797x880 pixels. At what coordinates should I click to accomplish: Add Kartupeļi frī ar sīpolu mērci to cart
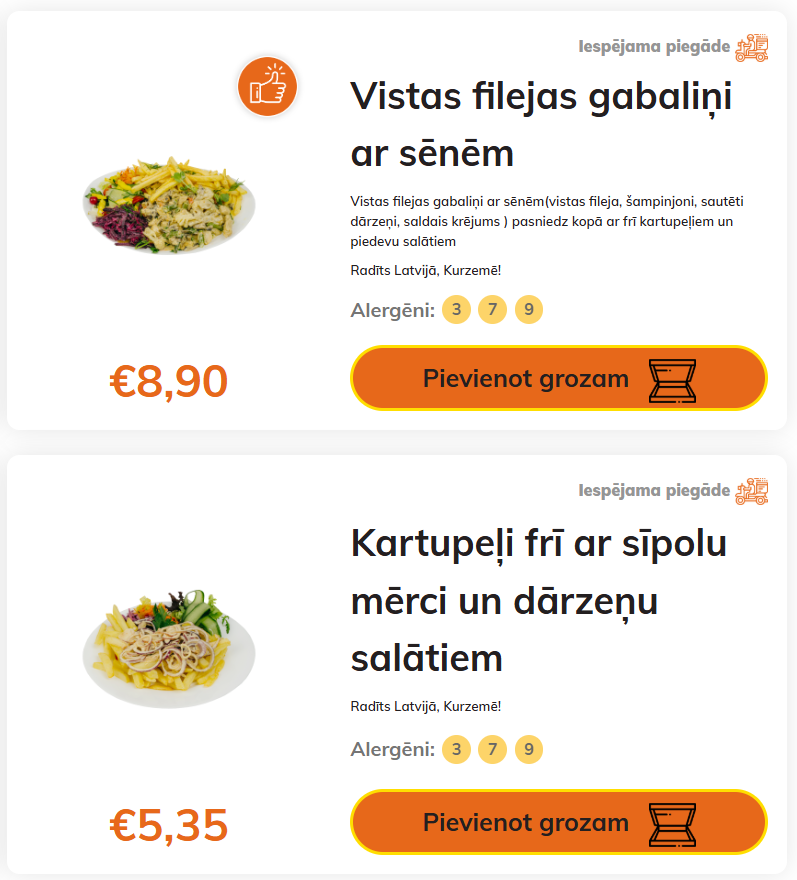pos(558,823)
